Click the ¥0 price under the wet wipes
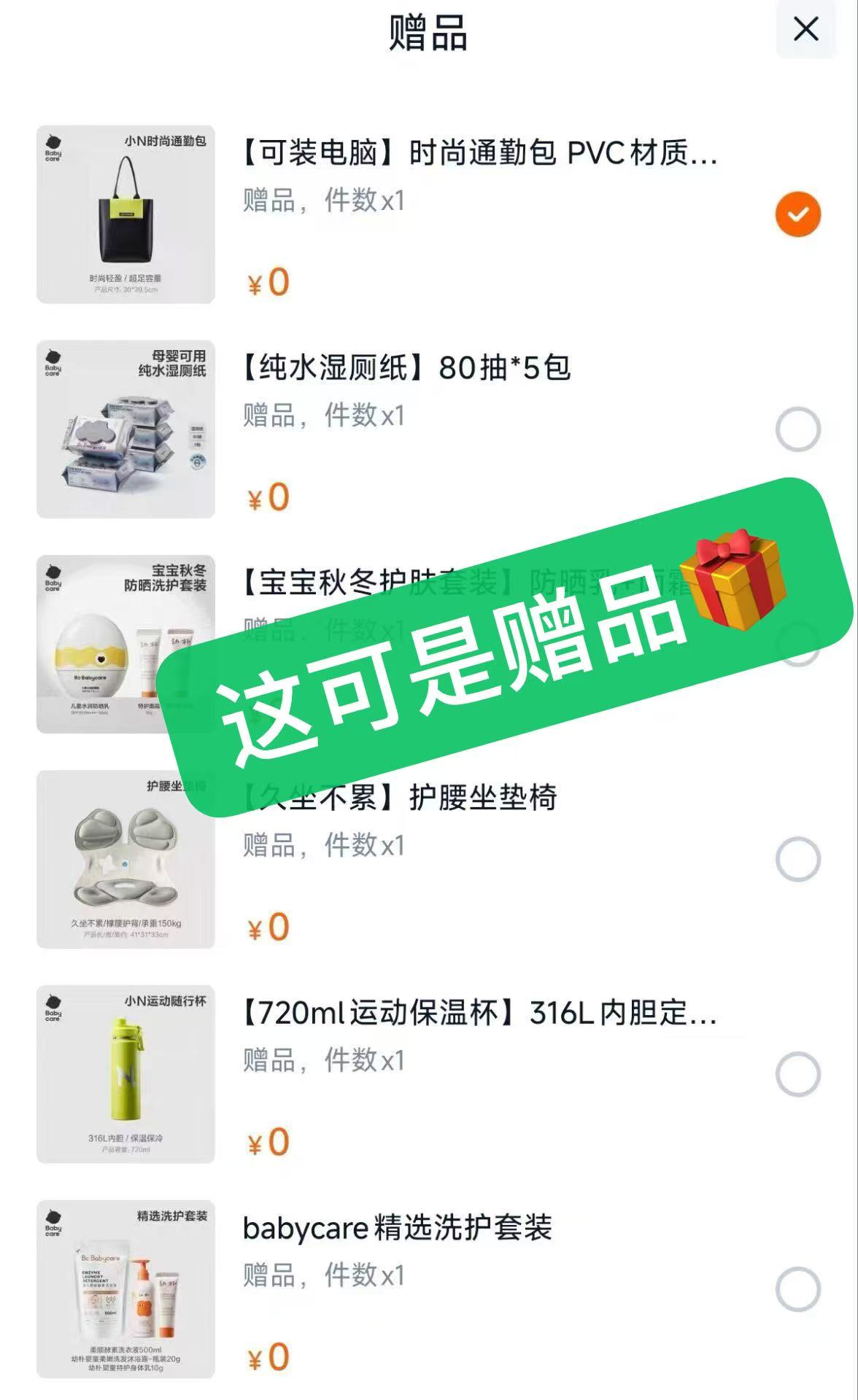858x1400 pixels. (x=266, y=497)
